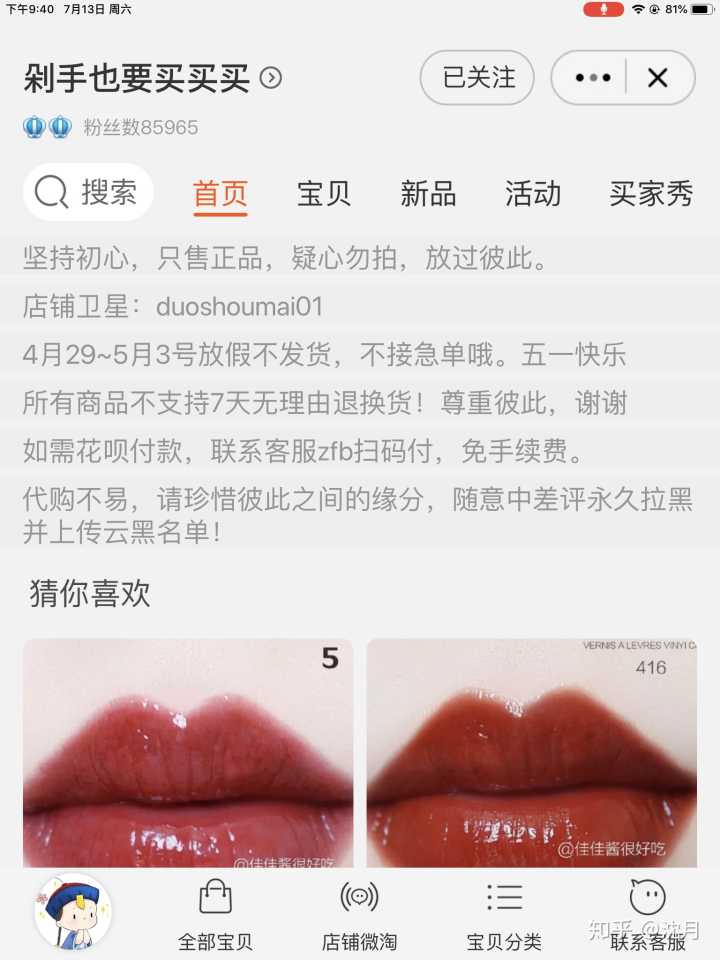
Task: Open the shop search box
Action: coord(88,192)
